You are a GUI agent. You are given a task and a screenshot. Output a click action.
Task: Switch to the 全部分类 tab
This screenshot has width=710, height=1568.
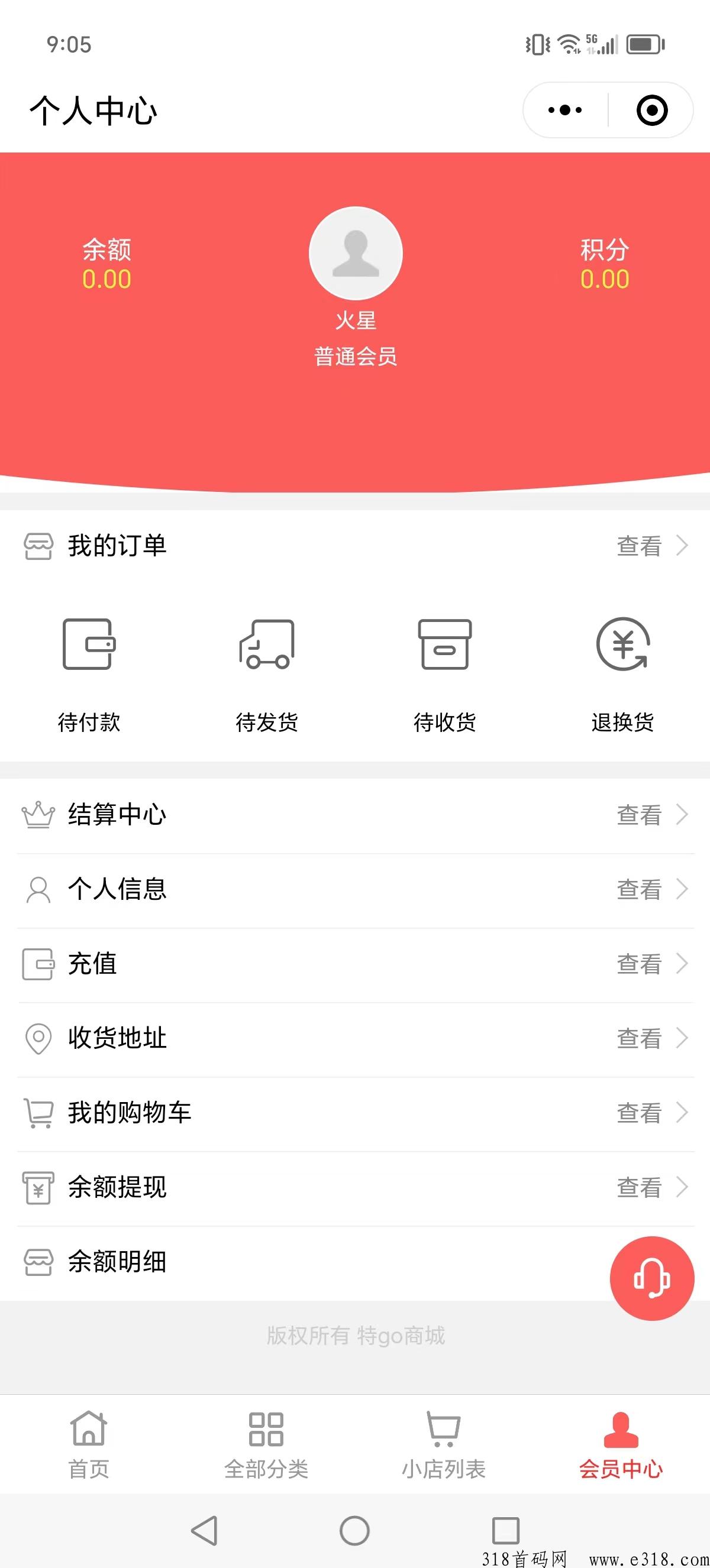pyautogui.click(x=267, y=1444)
